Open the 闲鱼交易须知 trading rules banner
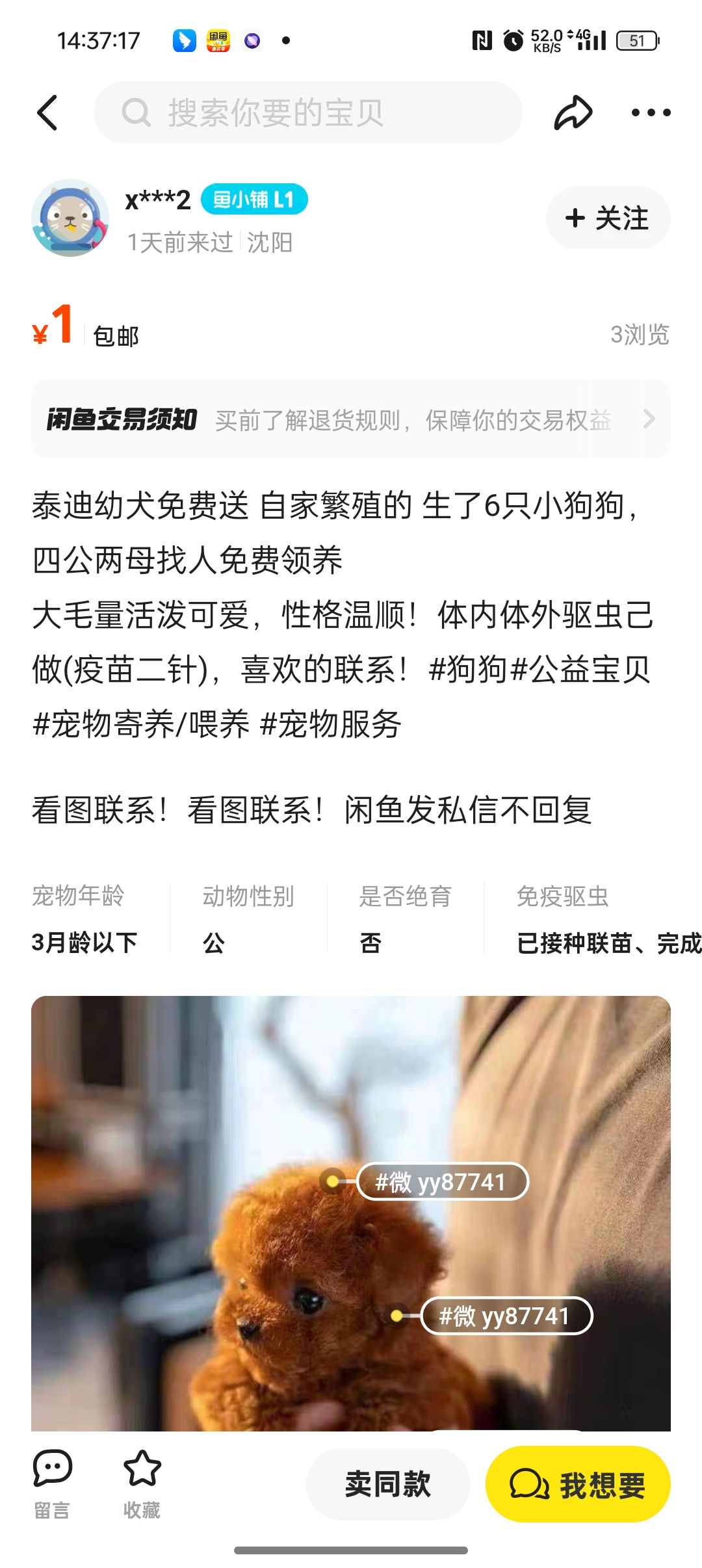Viewport: 702px width, 1568px height. click(351, 419)
